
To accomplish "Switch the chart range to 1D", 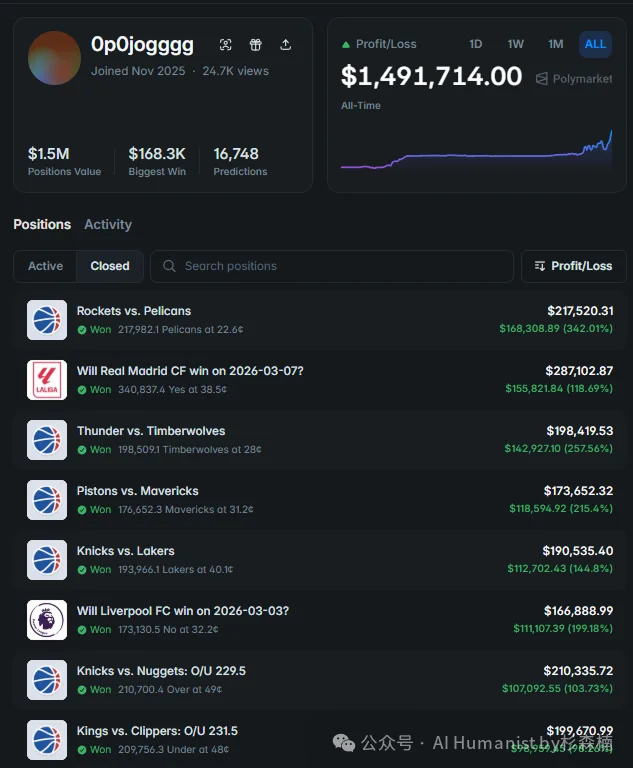I will 476,44.
